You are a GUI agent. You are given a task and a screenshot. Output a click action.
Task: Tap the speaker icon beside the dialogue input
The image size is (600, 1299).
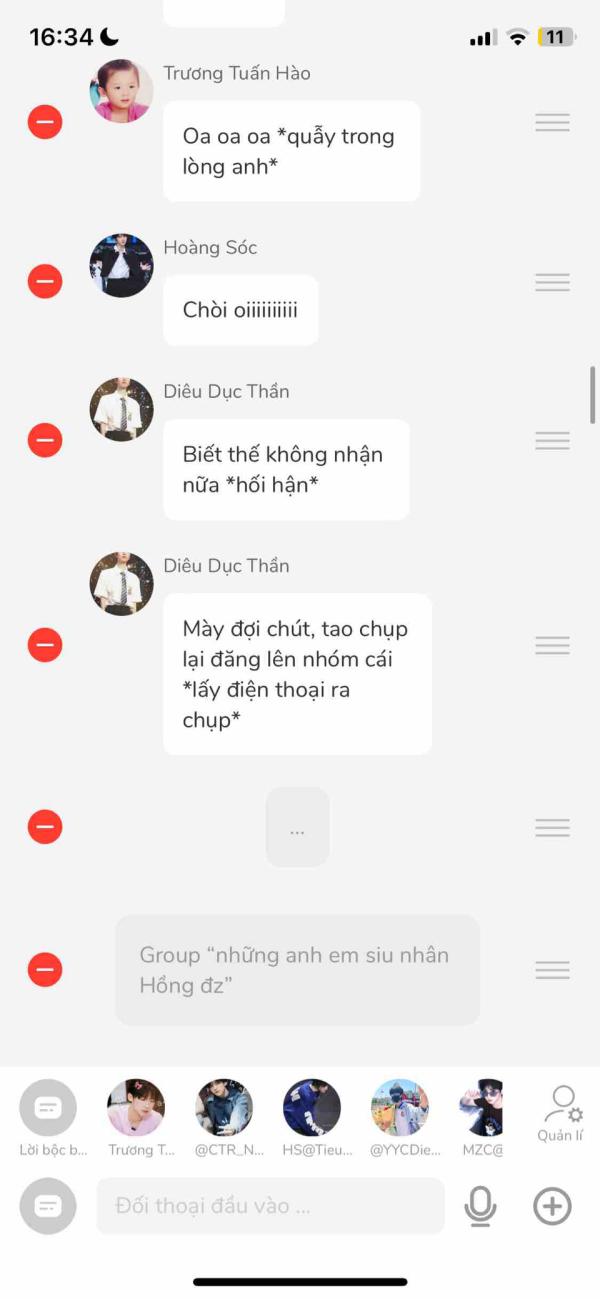(48, 1206)
